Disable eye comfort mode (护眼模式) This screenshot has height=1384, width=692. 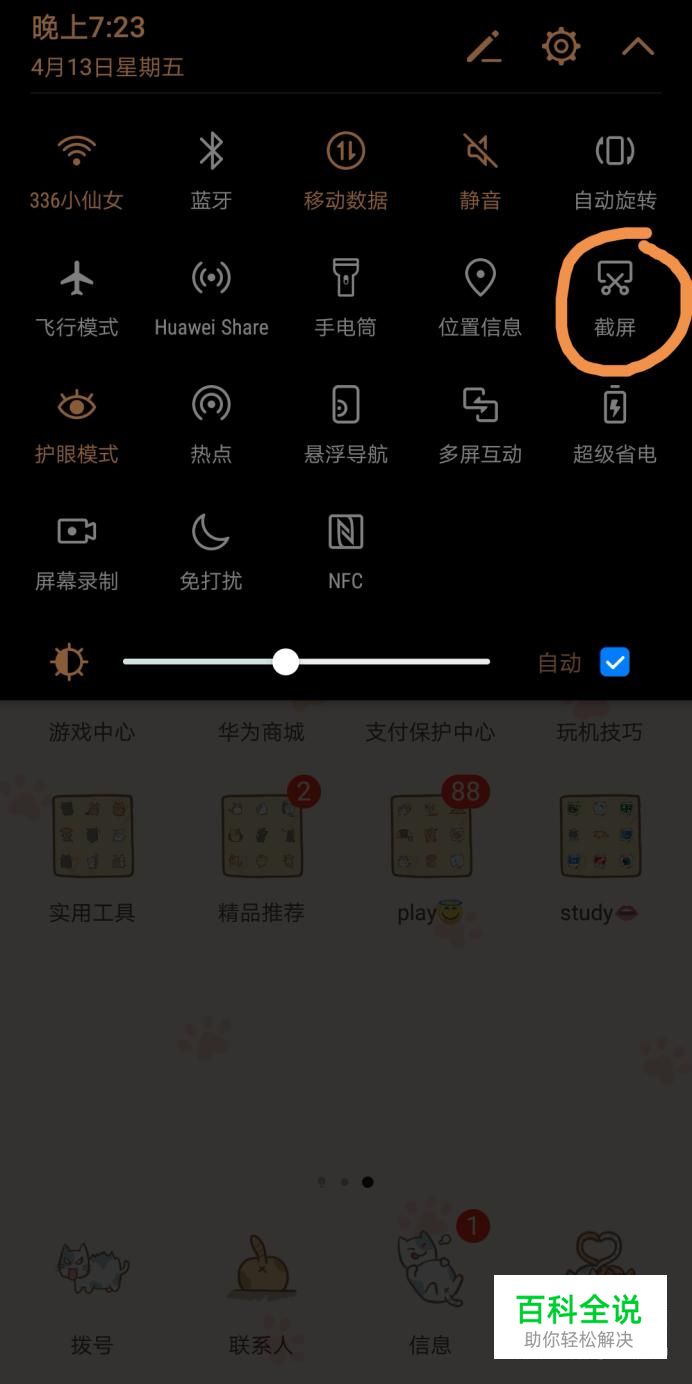click(x=76, y=406)
